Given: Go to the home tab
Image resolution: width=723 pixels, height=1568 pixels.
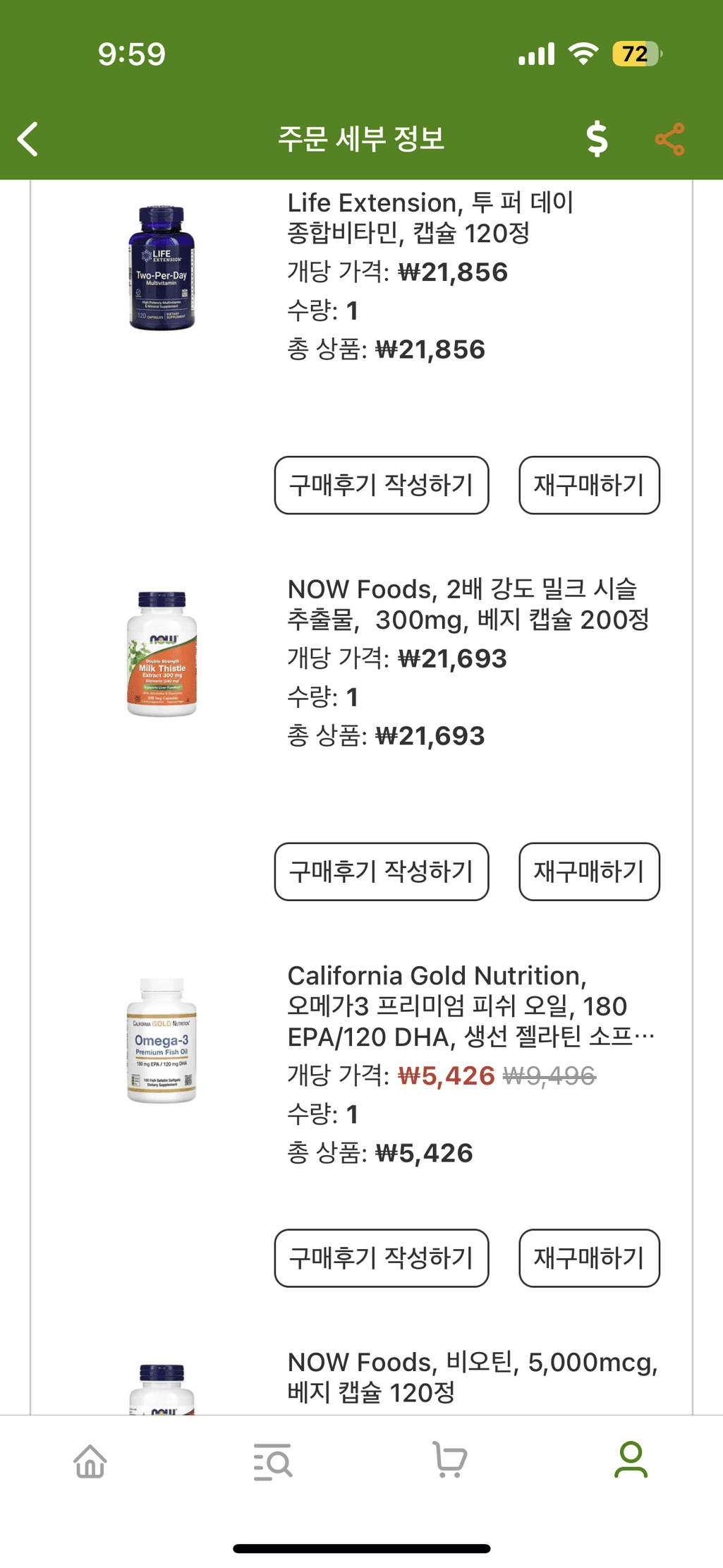Looking at the screenshot, I should [x=90, y=1461].
